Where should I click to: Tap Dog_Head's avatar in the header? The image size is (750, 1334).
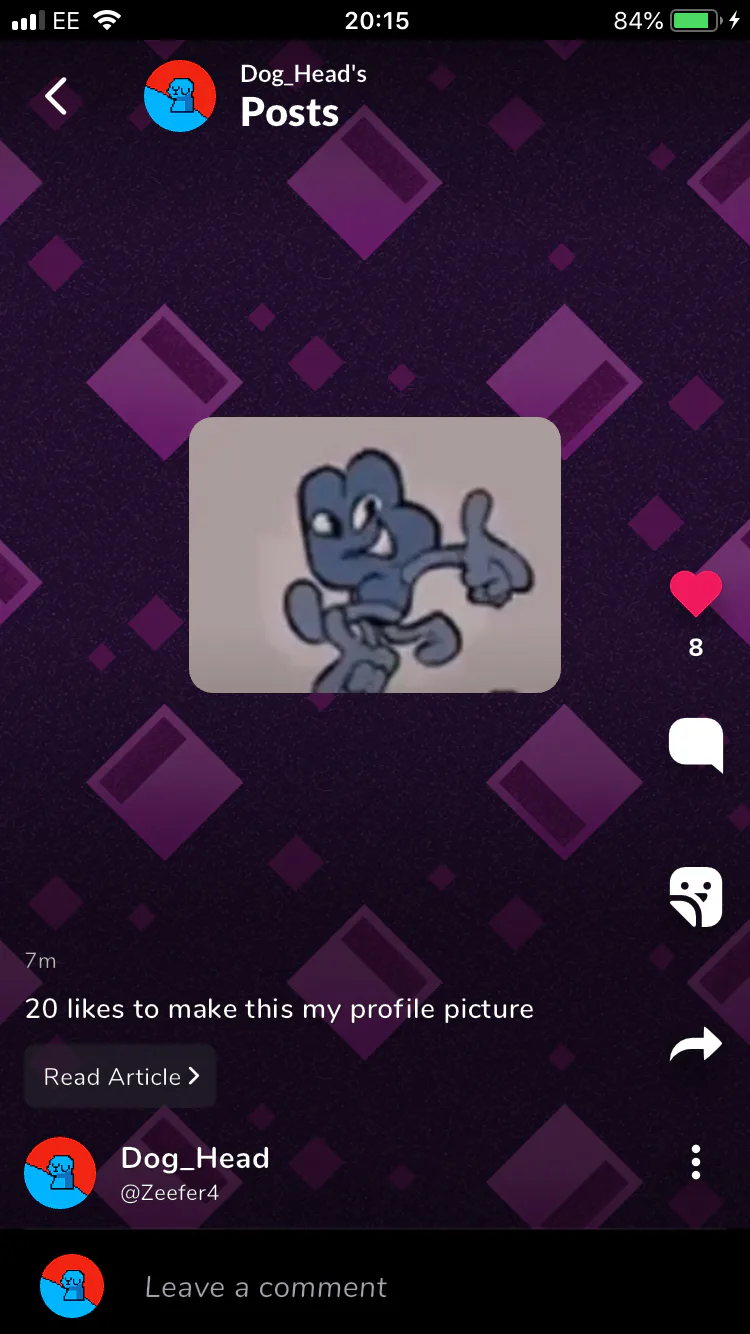(x=180, y=96)
